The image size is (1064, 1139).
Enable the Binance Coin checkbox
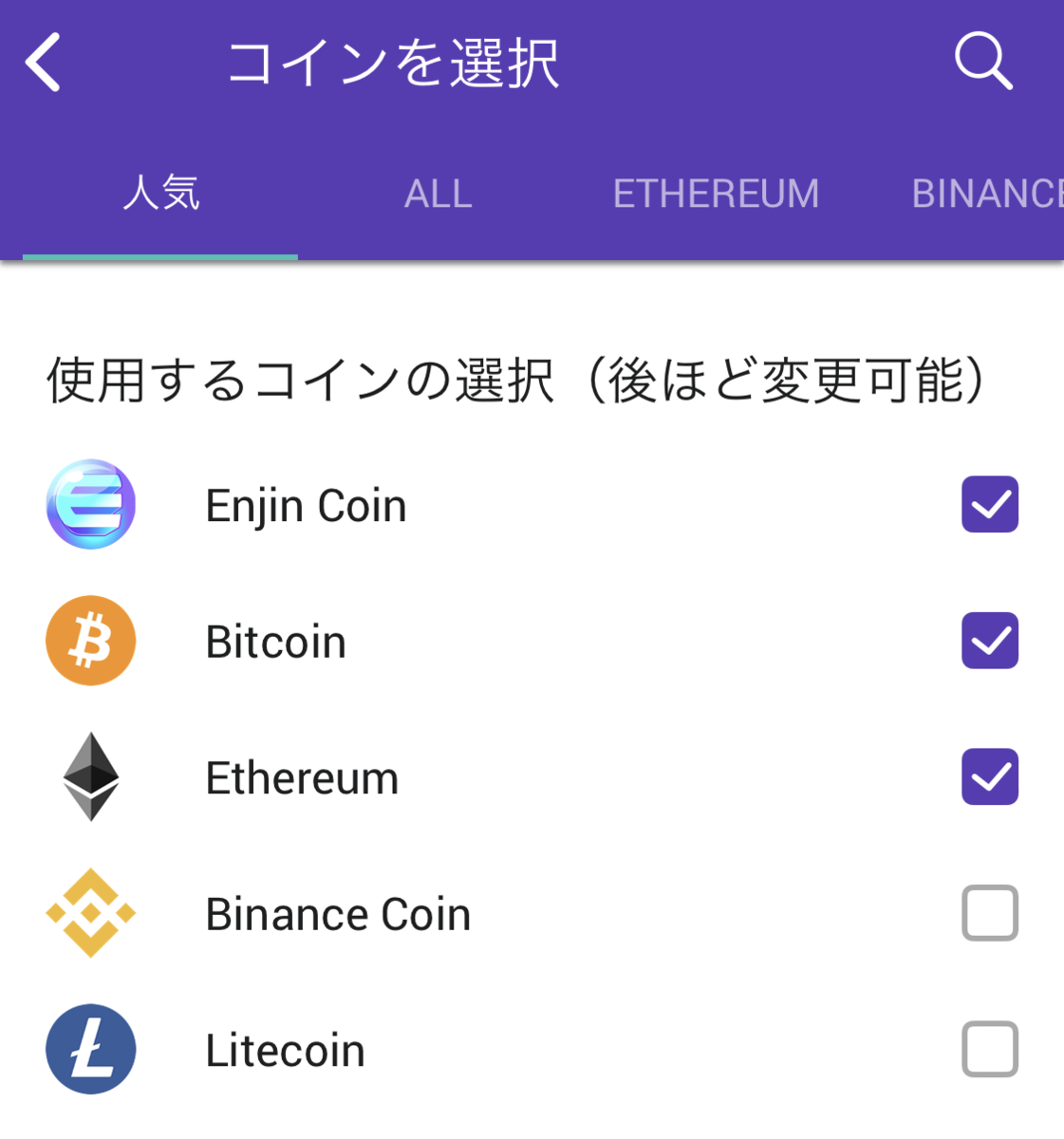(x=989, y=913)
